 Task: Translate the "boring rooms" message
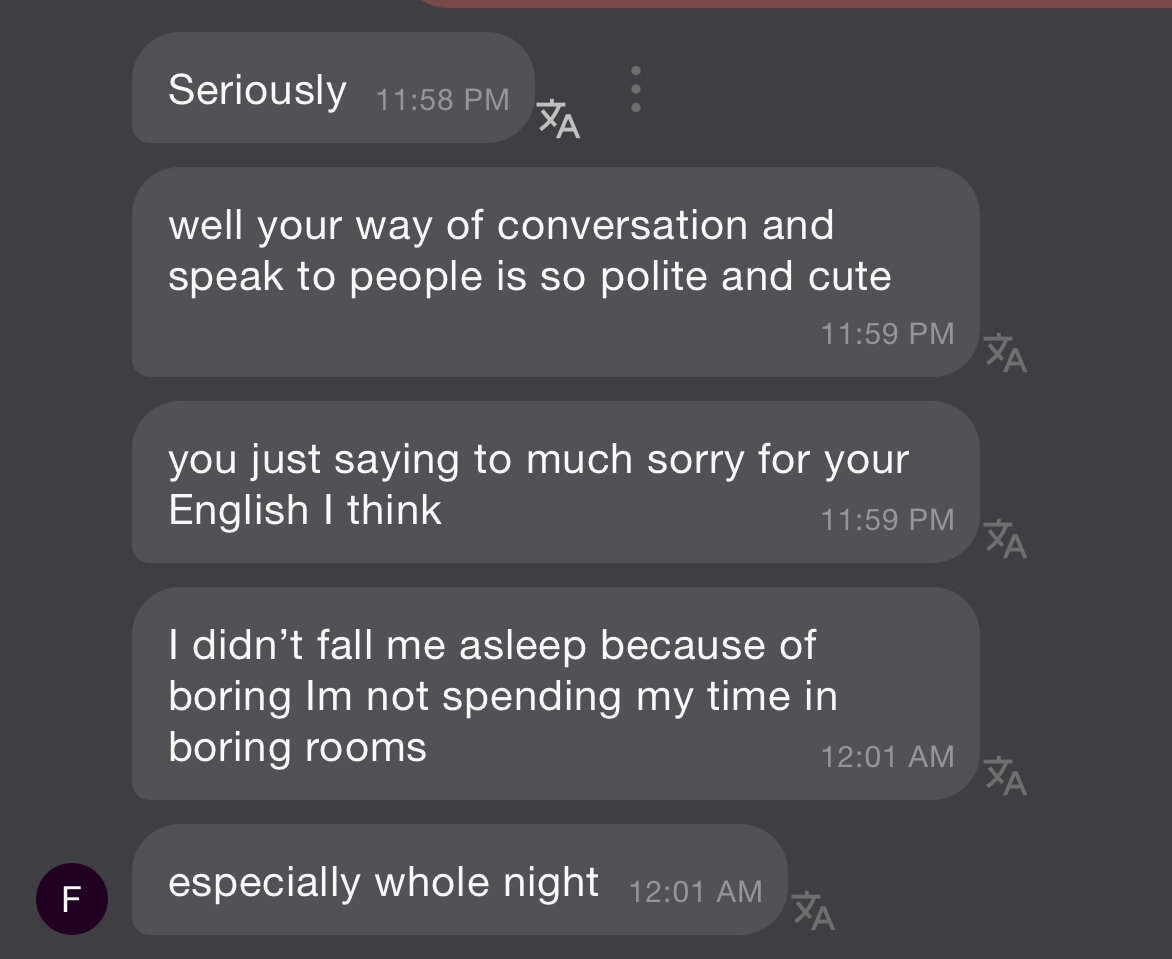(x=1005, y=776)
